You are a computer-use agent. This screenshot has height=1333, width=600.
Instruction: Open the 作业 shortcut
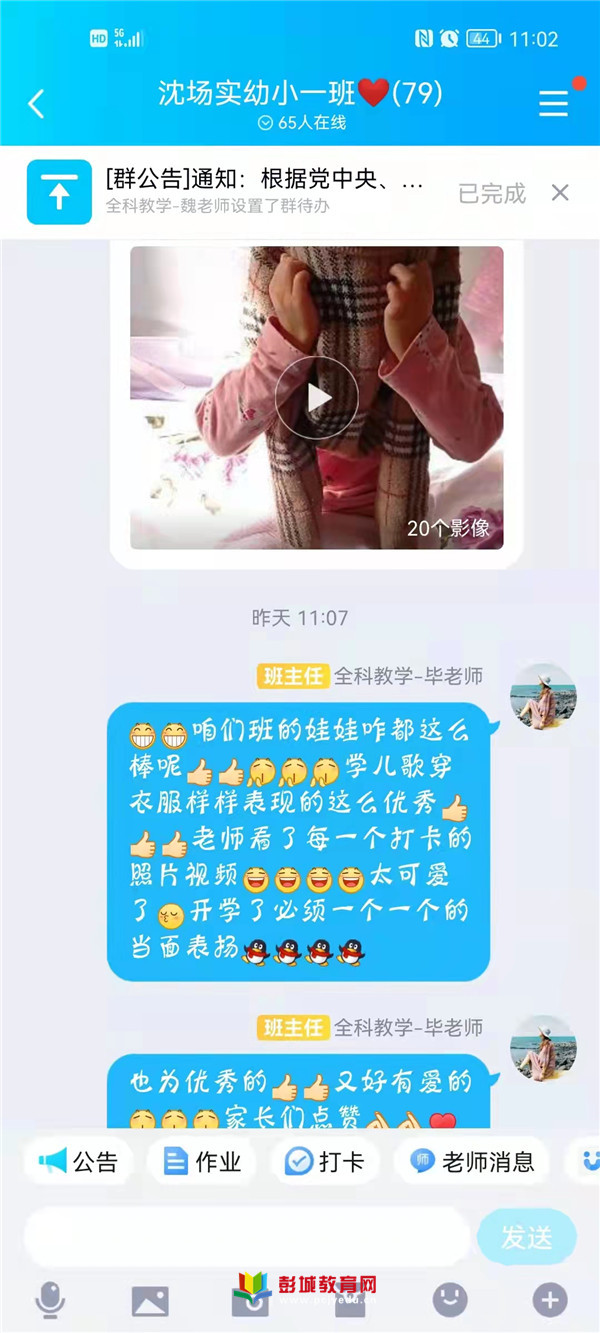pyautogui.click(x=202, y=1161)
